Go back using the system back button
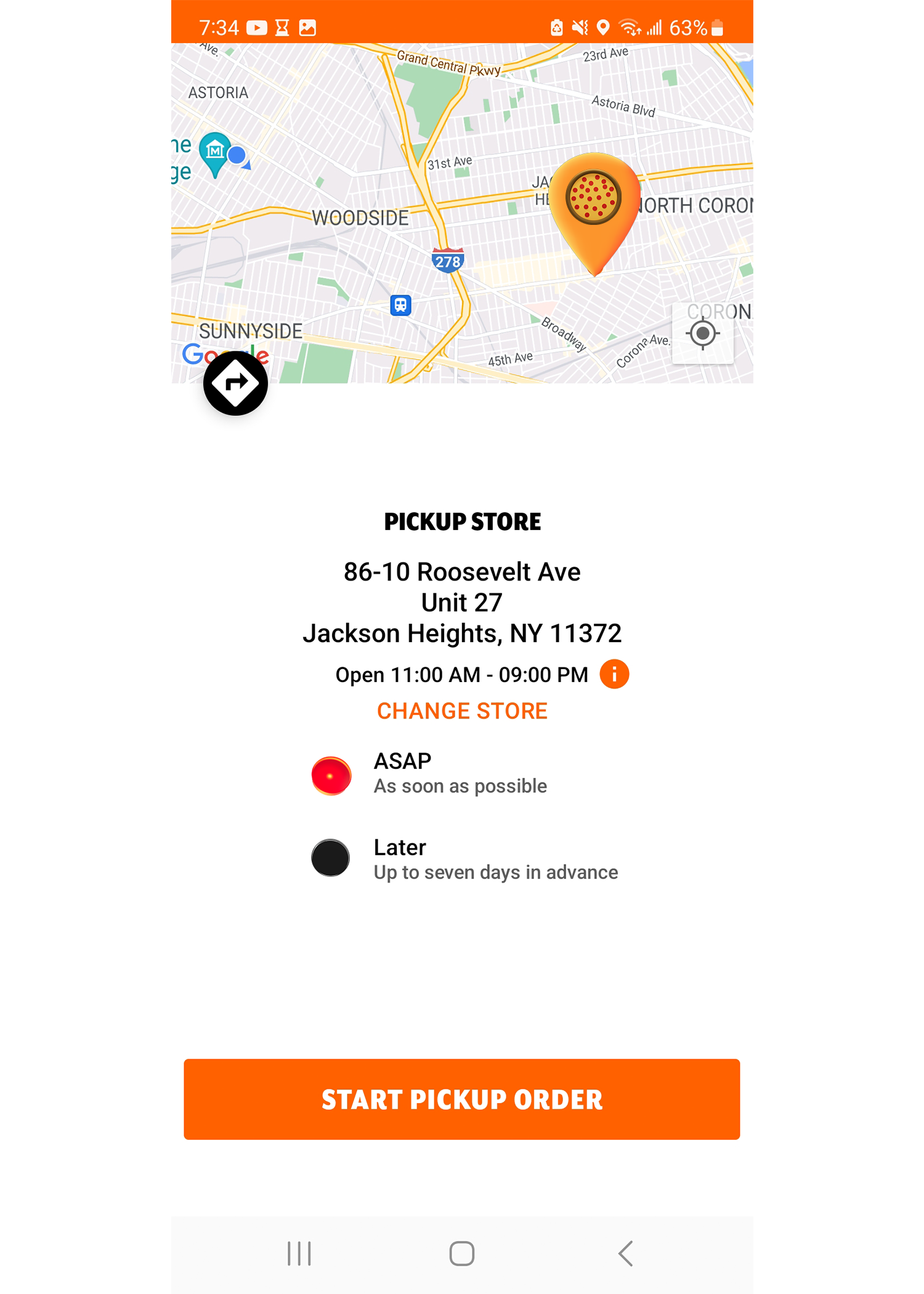The height and width of the screenshot is (1294, 924). pyautogui.click(x=626, y=1253)
